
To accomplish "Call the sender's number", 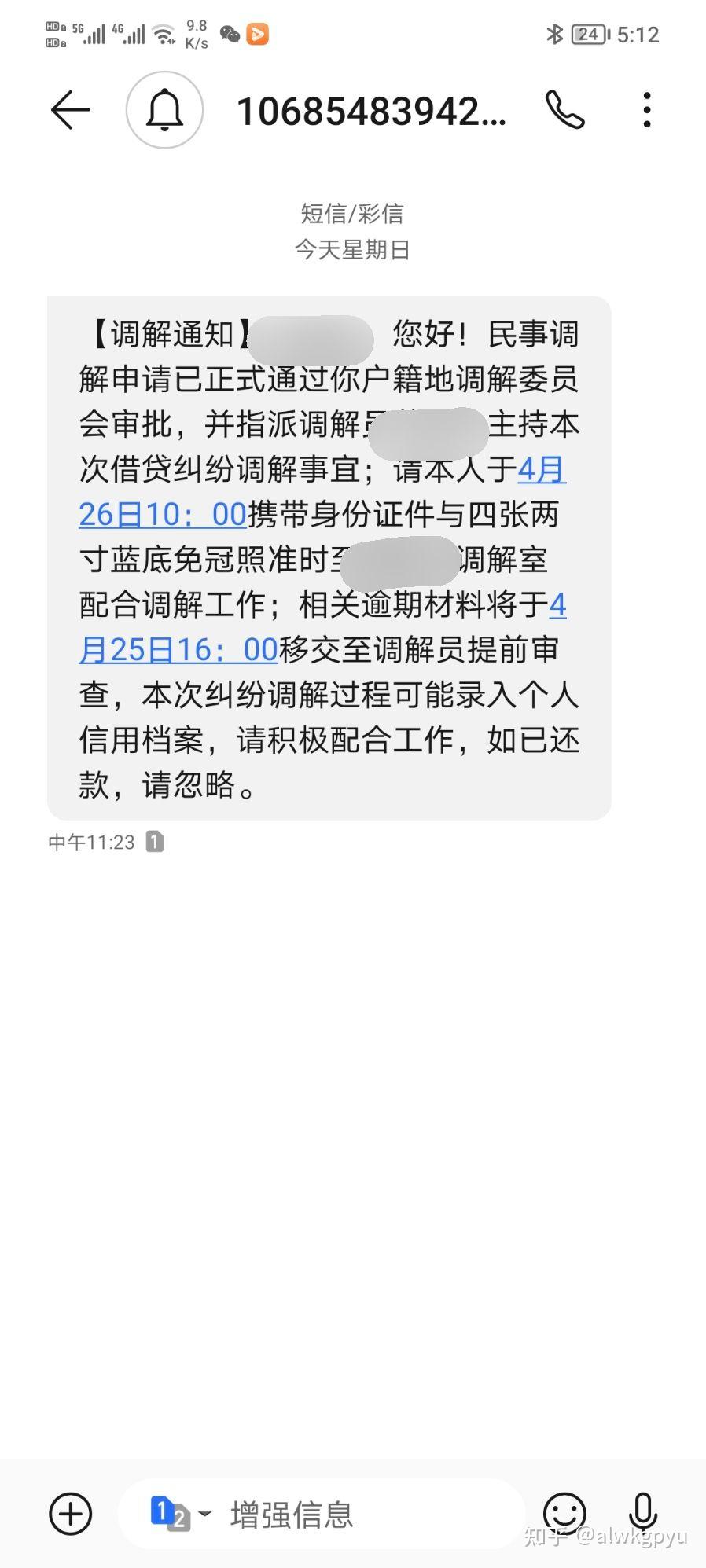I will click(x=564, y=110).
